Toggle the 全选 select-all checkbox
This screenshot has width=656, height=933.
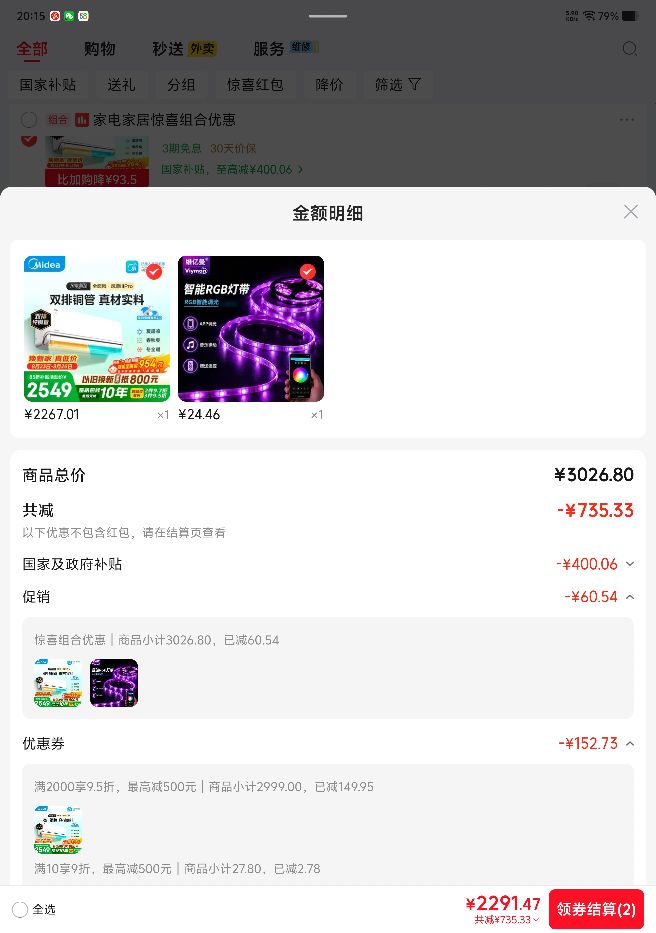click(20, 909)
